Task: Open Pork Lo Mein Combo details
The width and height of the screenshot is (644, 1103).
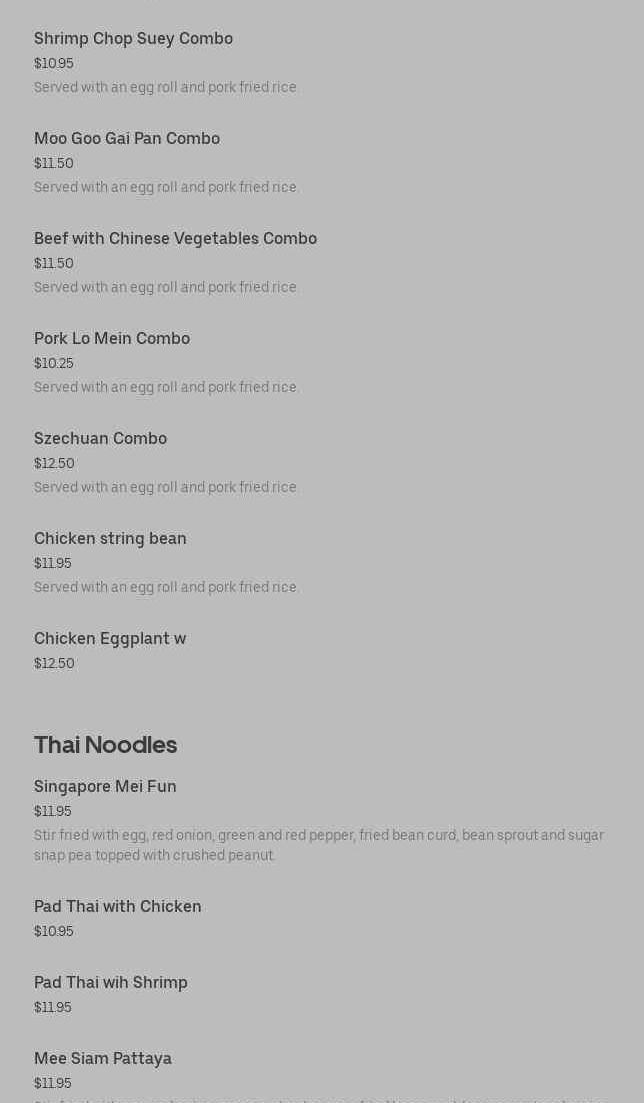Action: (x=112, y=339)
